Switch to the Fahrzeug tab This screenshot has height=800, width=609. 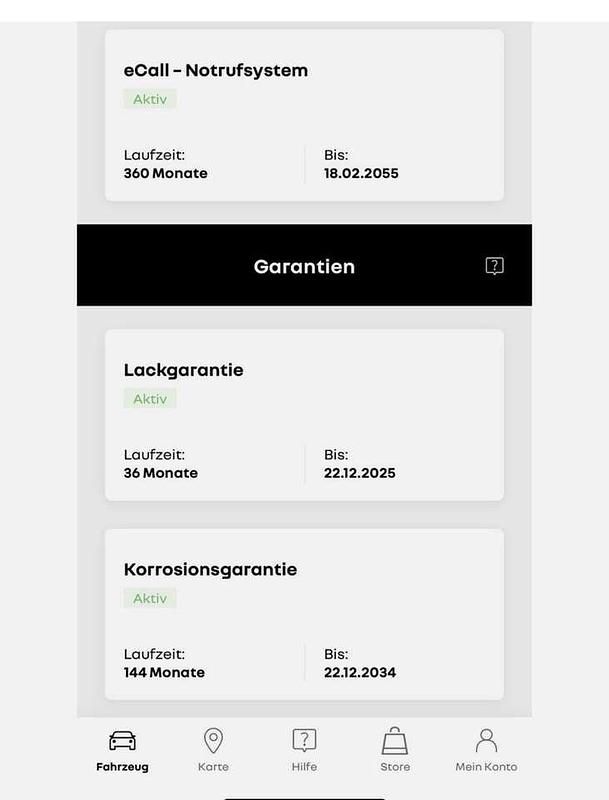pyautogui.click(x=122, y=750)
